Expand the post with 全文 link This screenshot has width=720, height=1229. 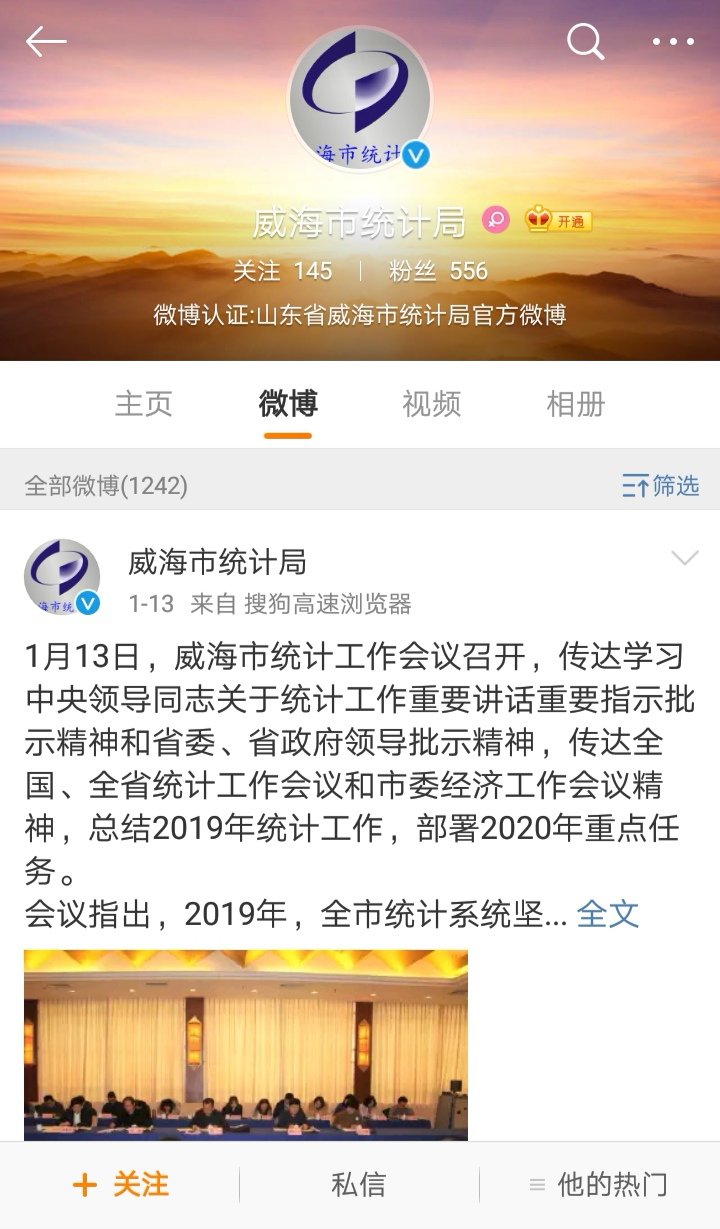608,914
